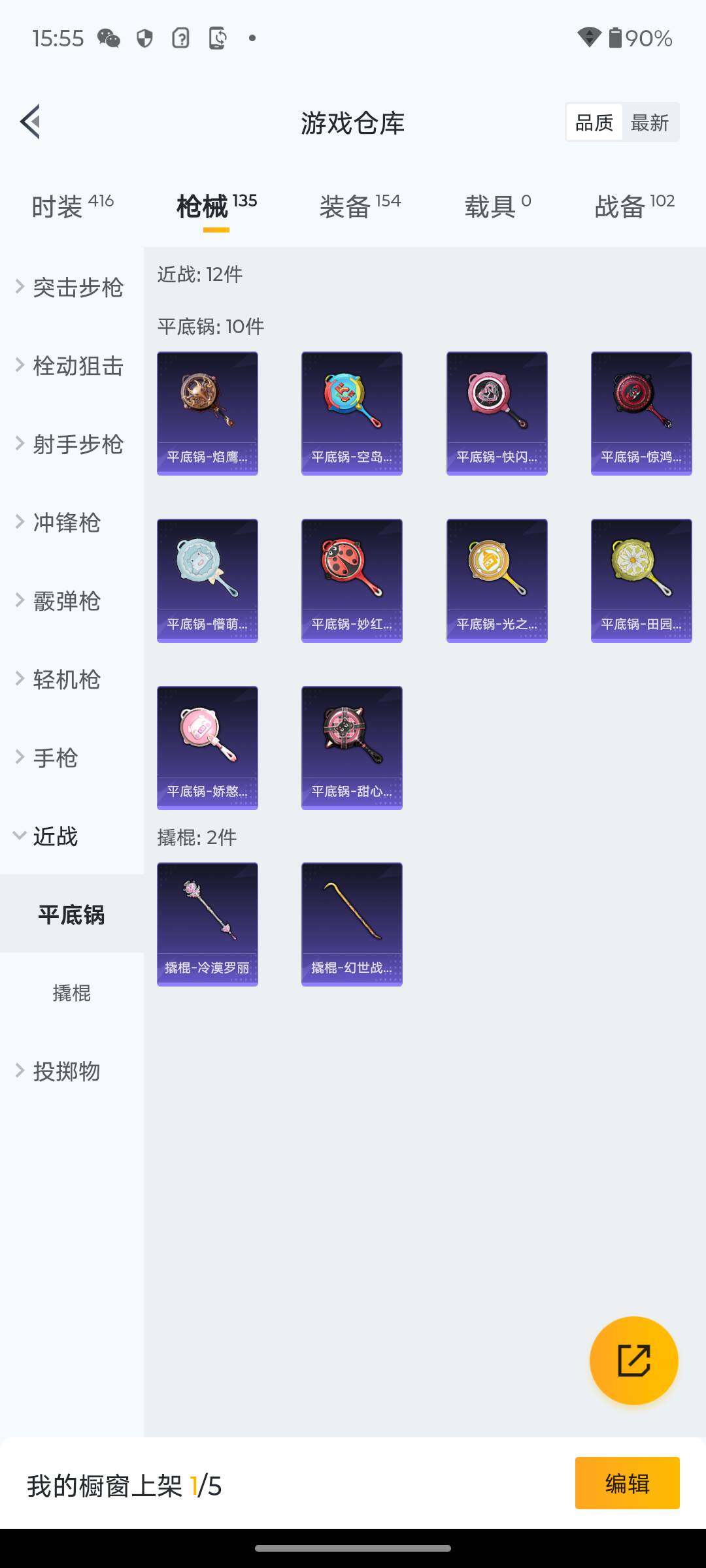Expand the 冲锋枪 category
Image resolution: width=706 pixels, height=1568 pixels.
[x=65, y=523]
